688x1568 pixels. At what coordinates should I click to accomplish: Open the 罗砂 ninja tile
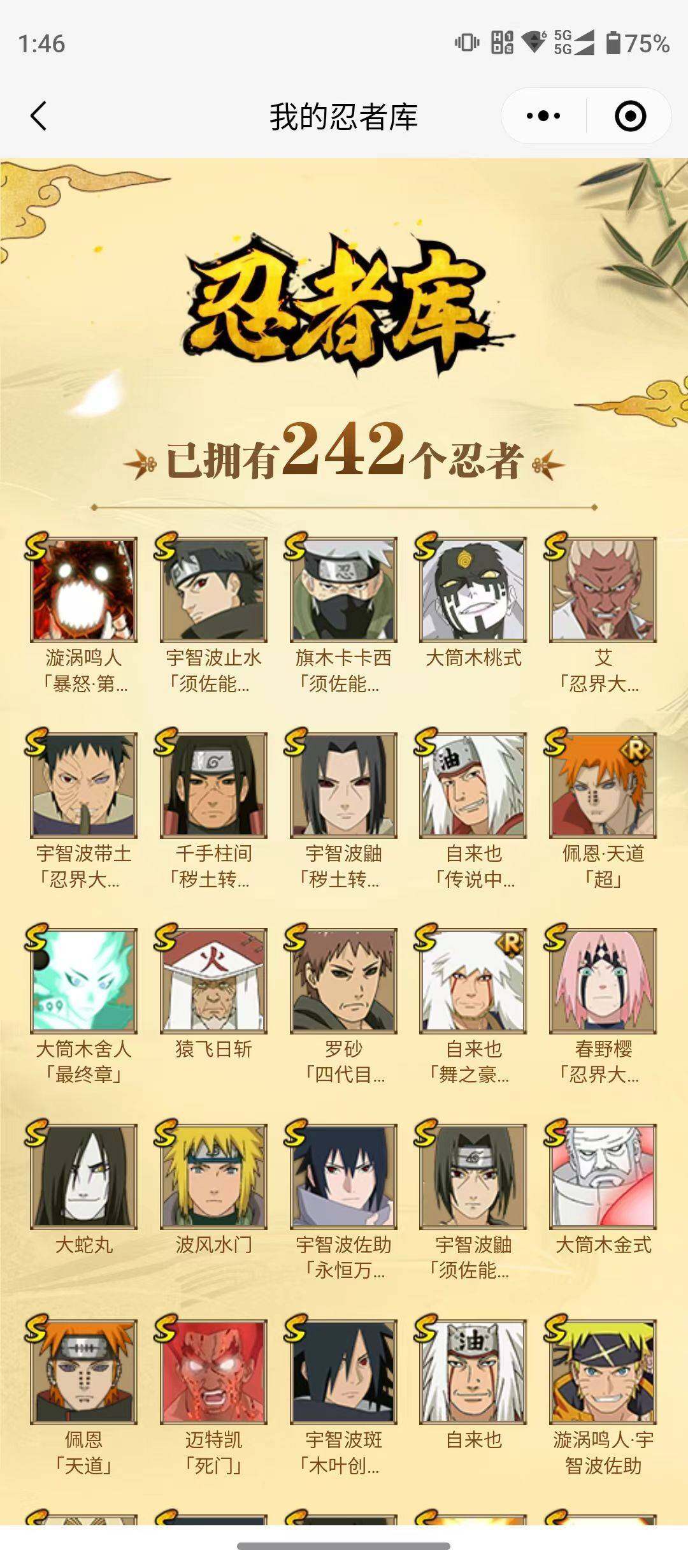coord(343,981)
